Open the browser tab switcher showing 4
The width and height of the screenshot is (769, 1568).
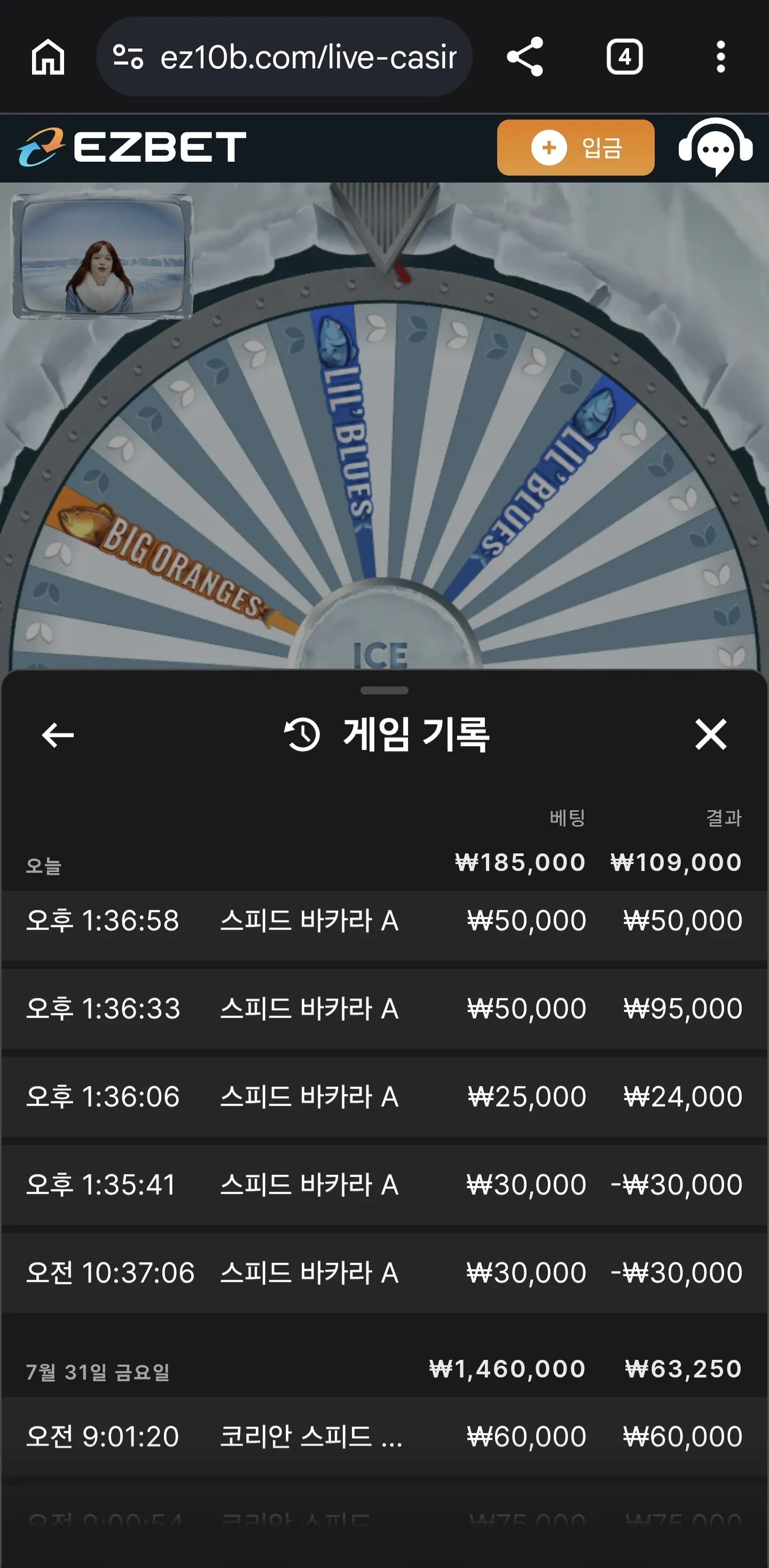[x=625, y=57]
